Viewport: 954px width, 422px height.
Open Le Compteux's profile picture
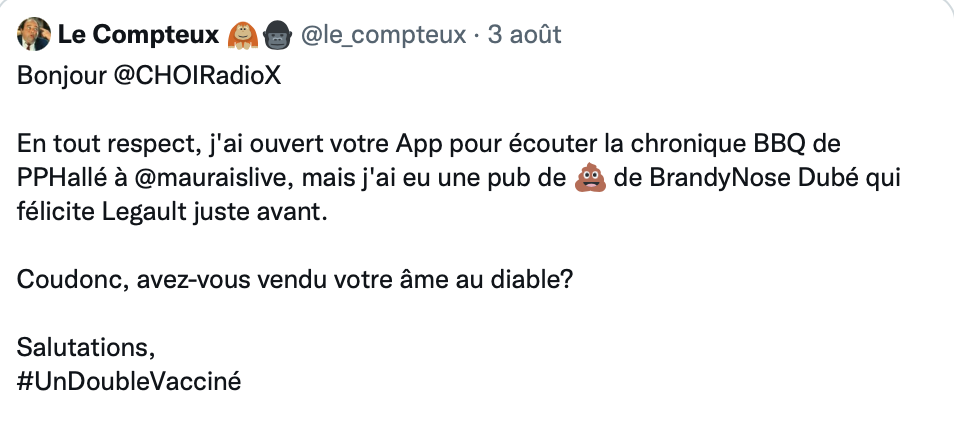coord(33,36)
